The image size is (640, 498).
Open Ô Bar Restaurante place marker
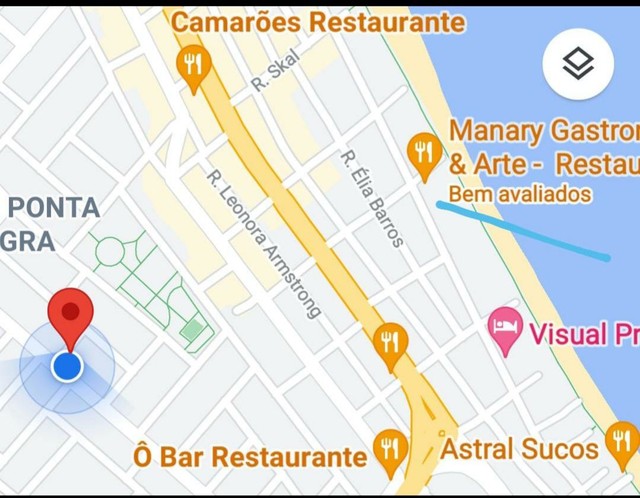390,451
